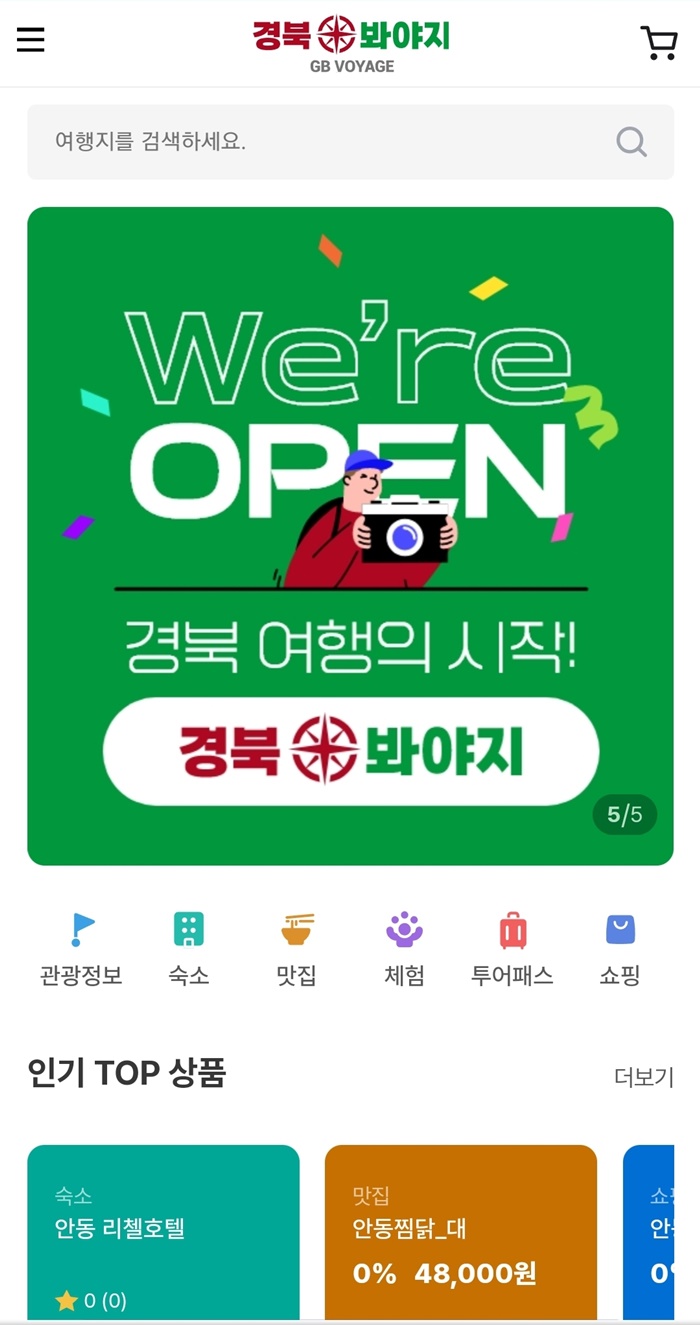View the 안동찜닭_대 product card

coord(460,1232)
